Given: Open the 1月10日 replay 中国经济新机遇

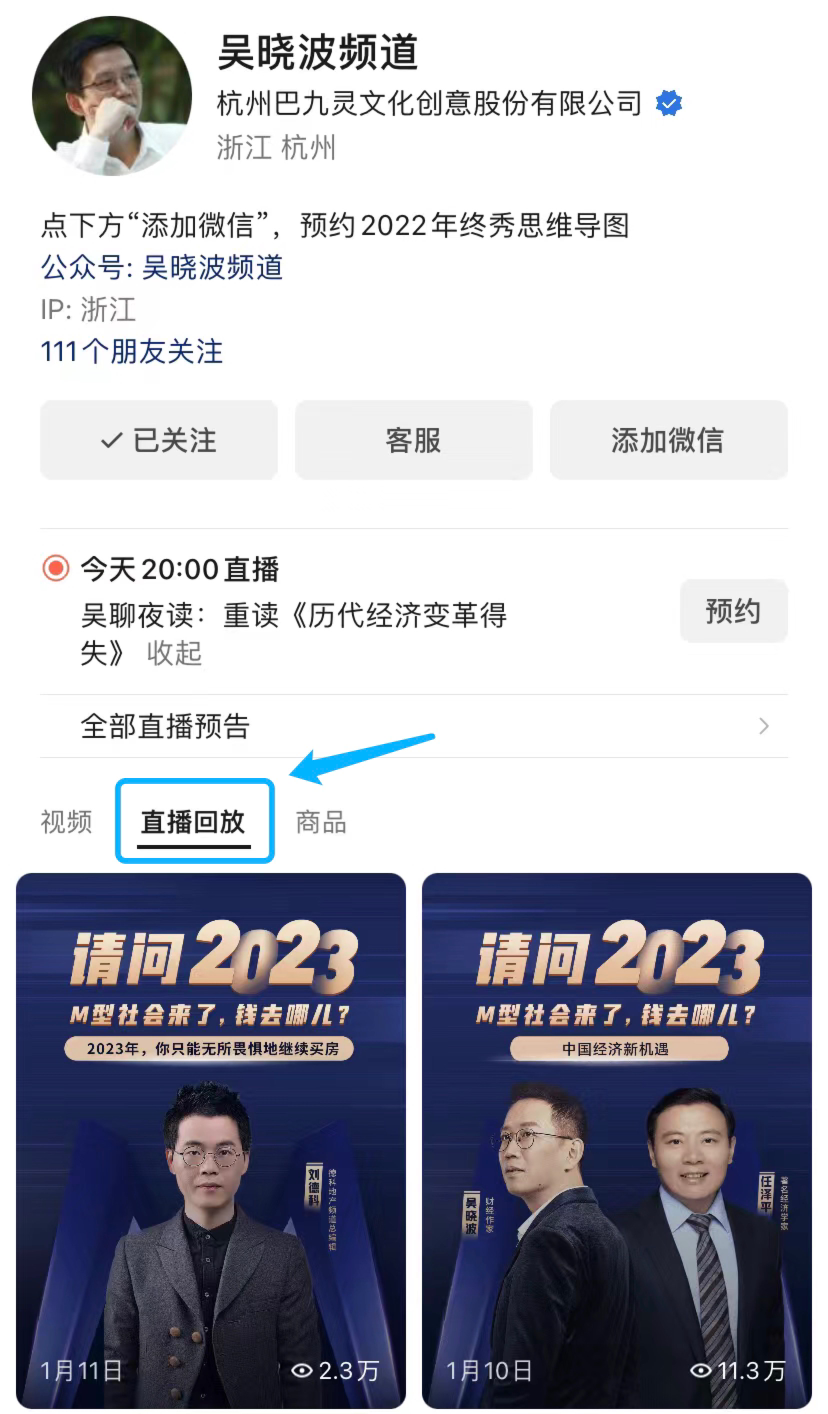Looking at the screenshot, I should pos(617,1140).
